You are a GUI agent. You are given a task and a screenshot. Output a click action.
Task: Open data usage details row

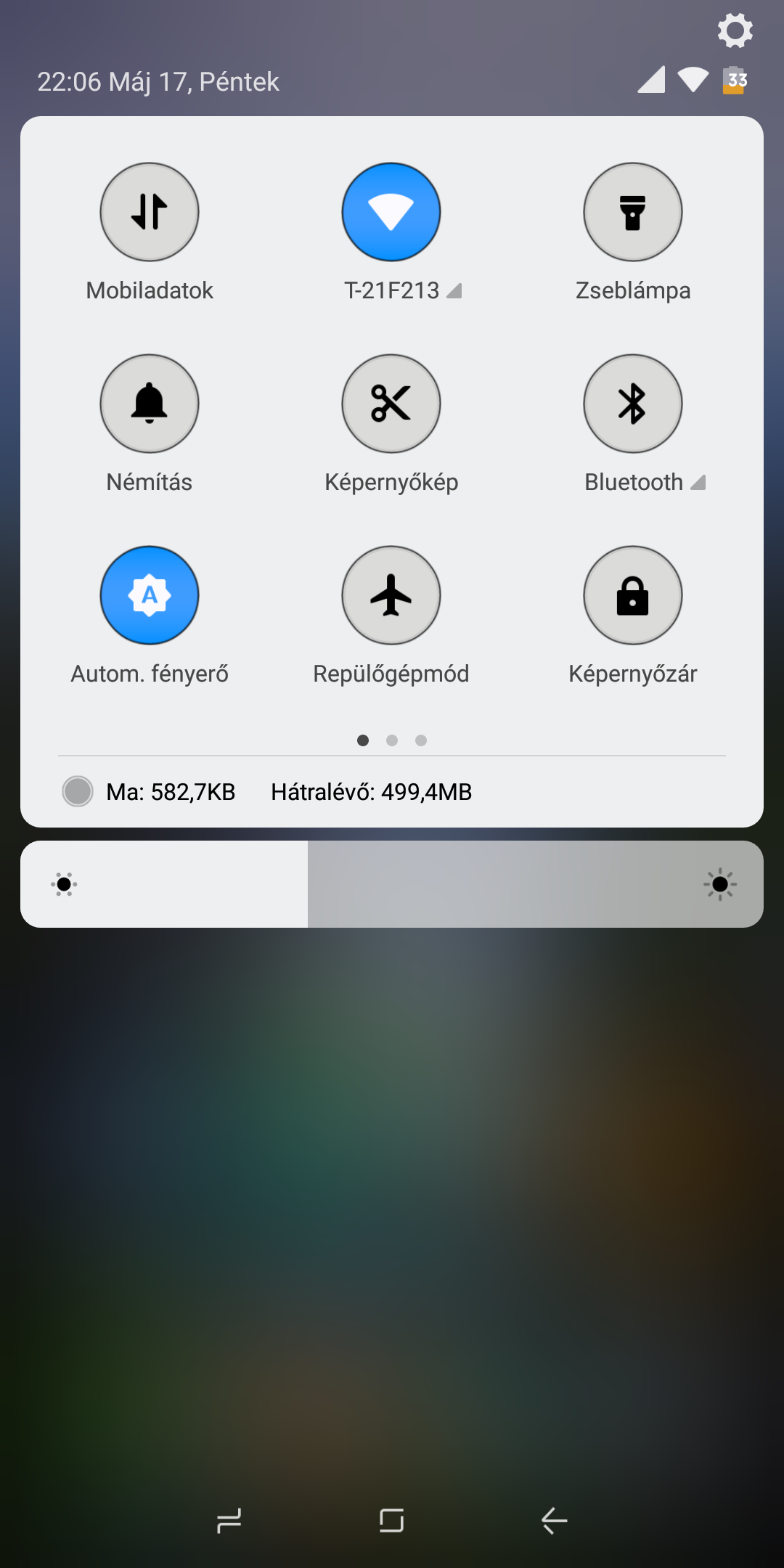point(392,791)
